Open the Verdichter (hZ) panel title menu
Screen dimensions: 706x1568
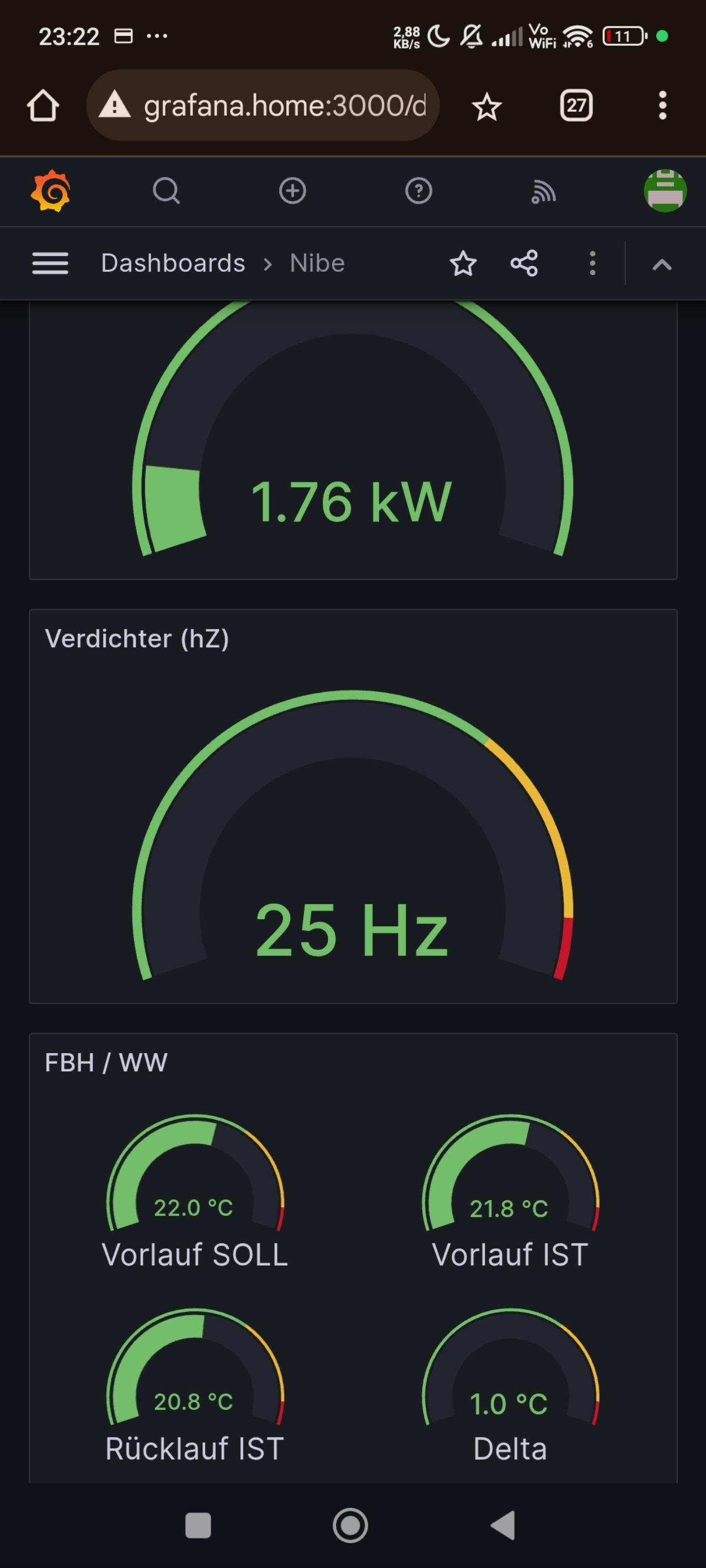pyautogui.click(x=137, y=639)
